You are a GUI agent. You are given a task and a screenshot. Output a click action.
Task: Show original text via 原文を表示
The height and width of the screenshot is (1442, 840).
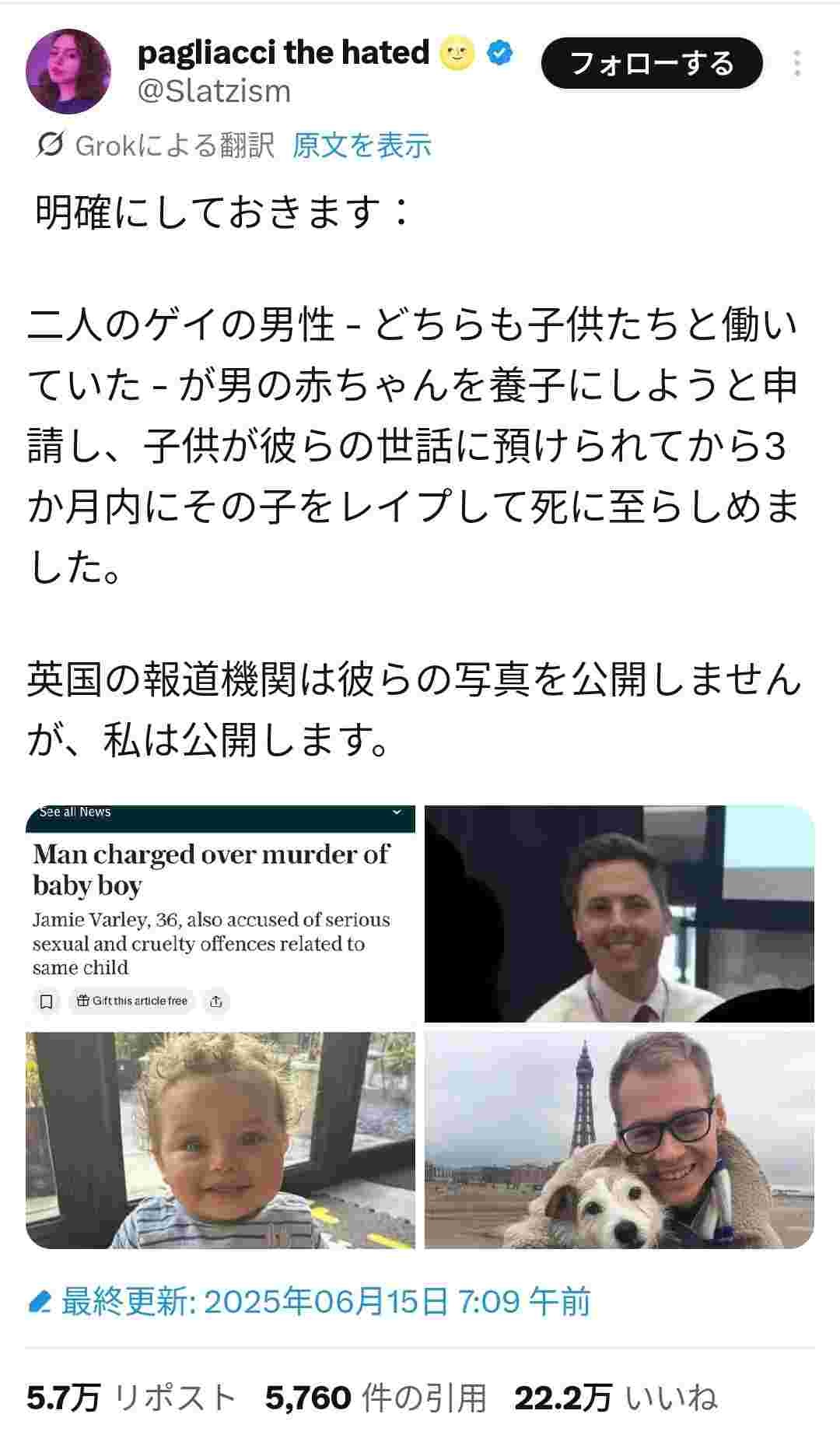click(x=362, y=146)
